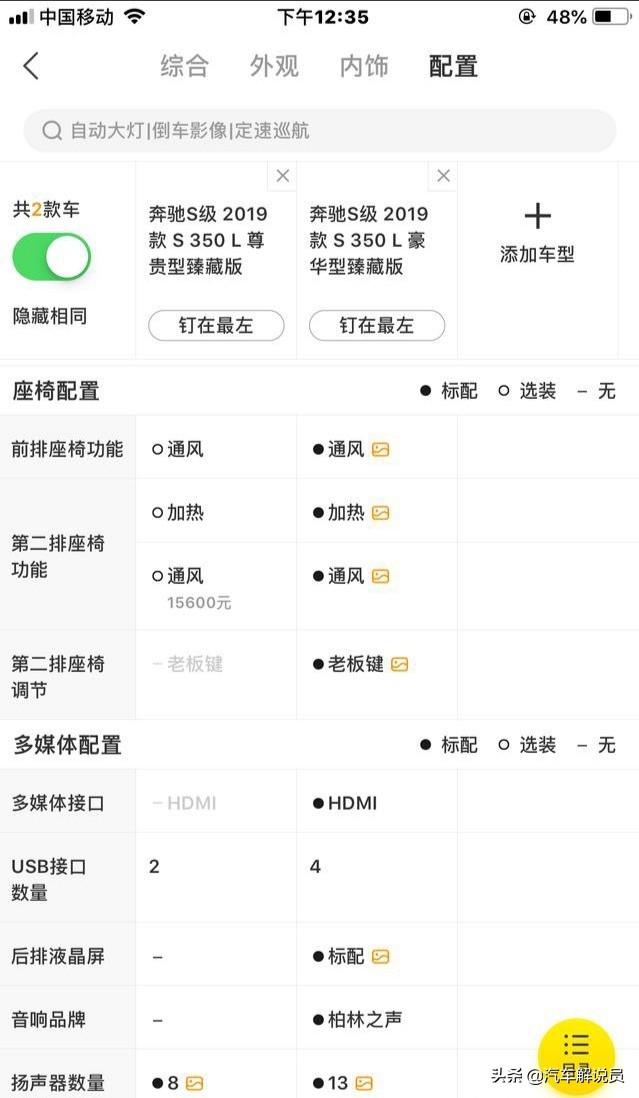View the image for 老板键
This screenshot has width=639, height=1098.
[x=400, y=664]
